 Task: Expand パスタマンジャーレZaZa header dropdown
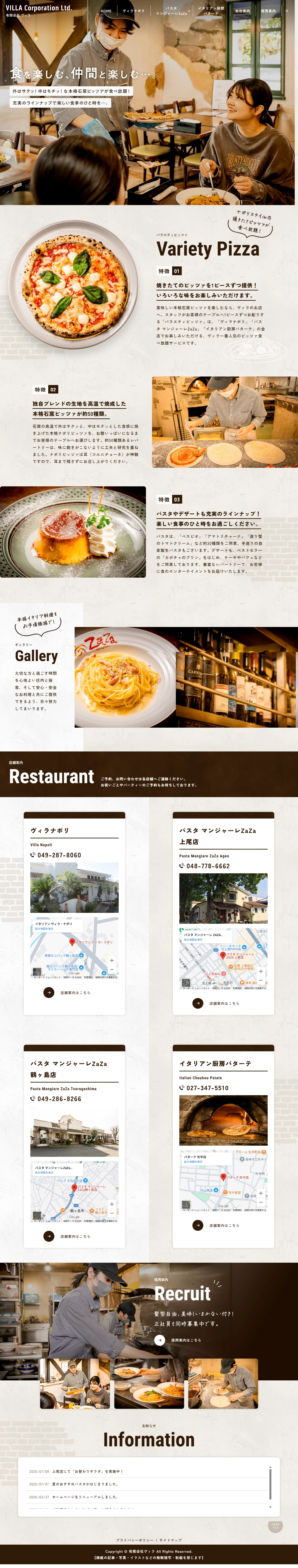(173, 11)
